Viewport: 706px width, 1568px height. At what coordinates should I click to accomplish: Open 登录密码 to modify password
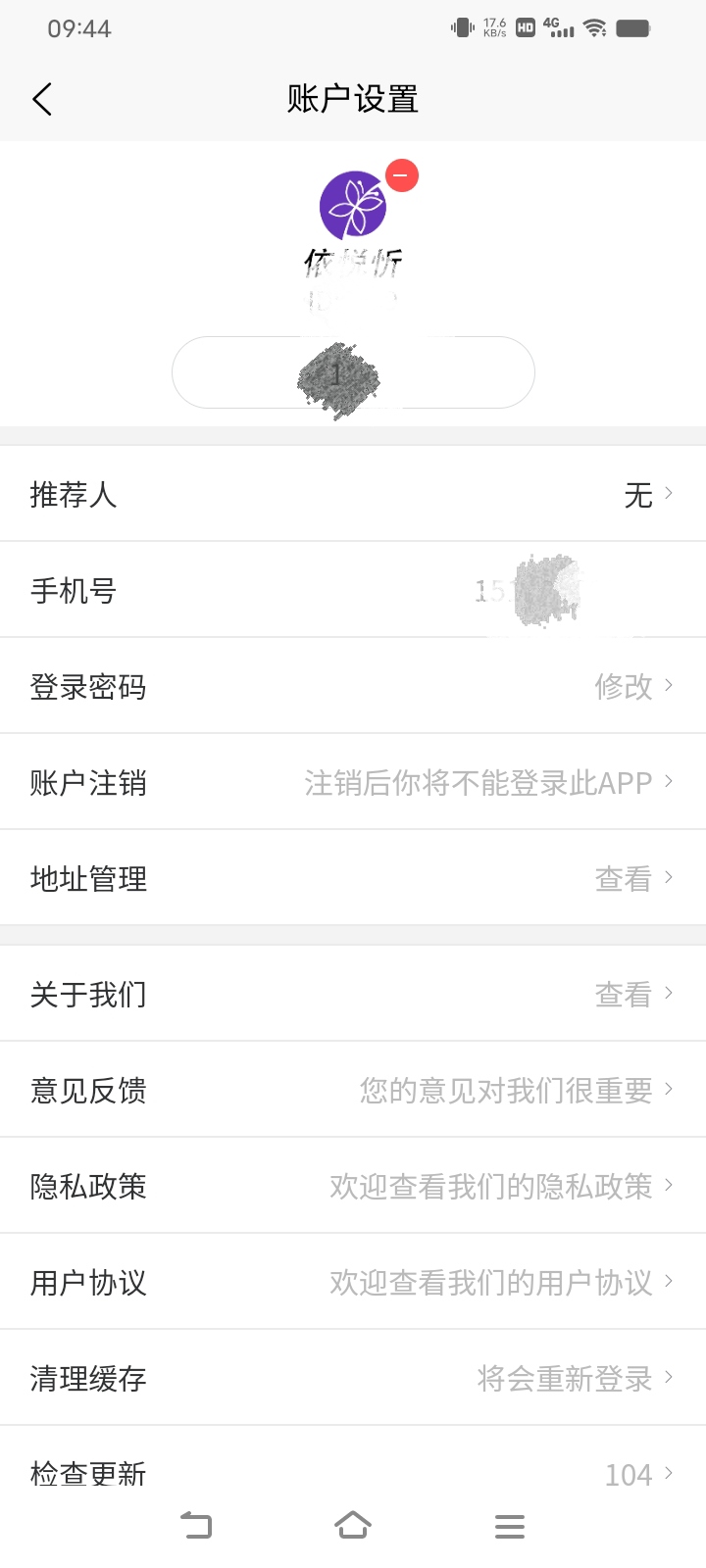[353, 686]
